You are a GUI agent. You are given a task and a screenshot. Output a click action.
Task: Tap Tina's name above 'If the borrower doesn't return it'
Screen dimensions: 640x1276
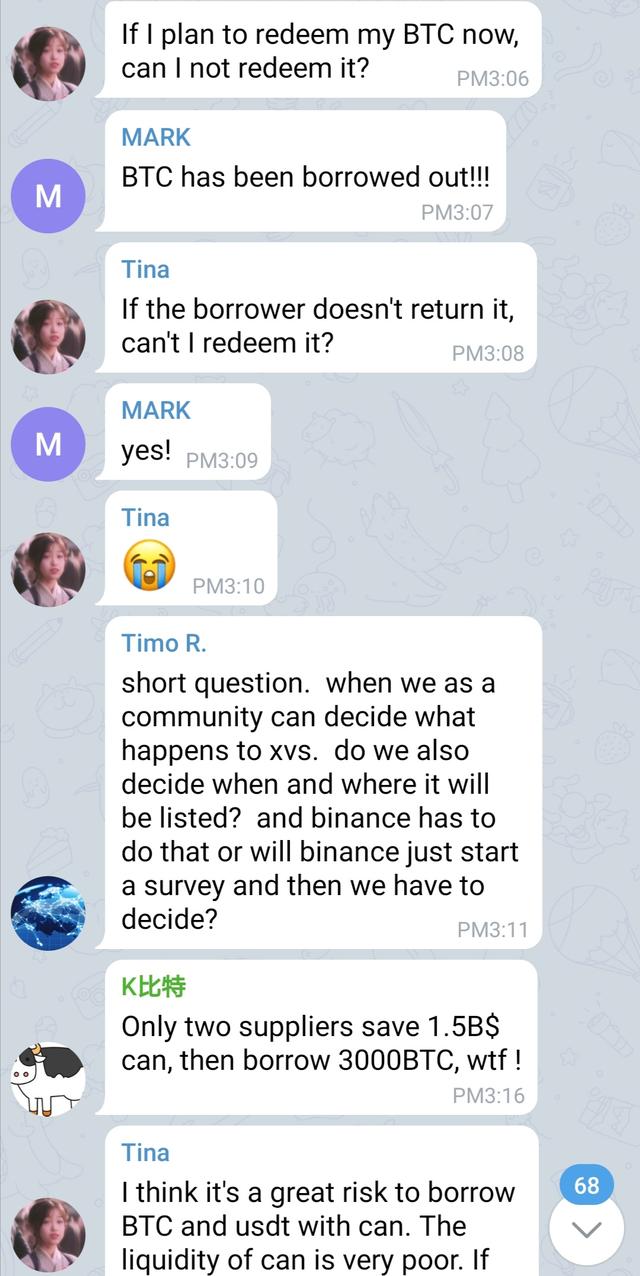click(x=146, y=269)
